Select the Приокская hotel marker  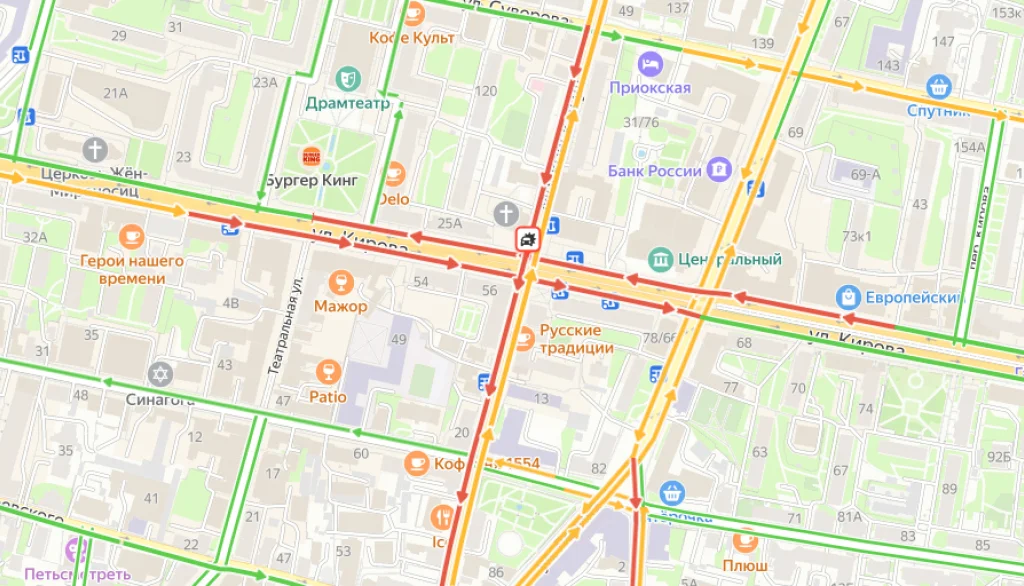click(650, 63)
